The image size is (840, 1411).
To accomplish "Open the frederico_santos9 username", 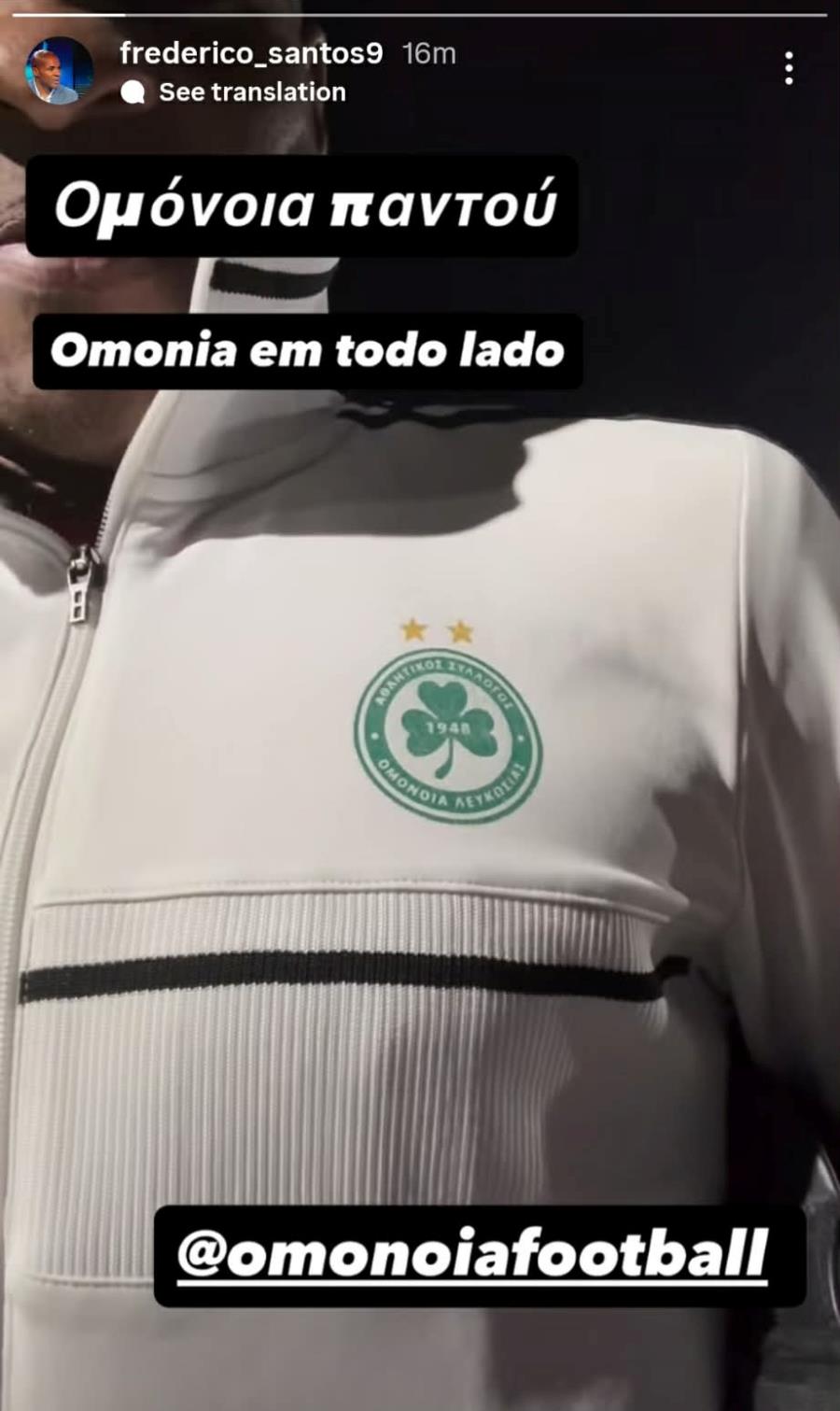I will (251, 53).
